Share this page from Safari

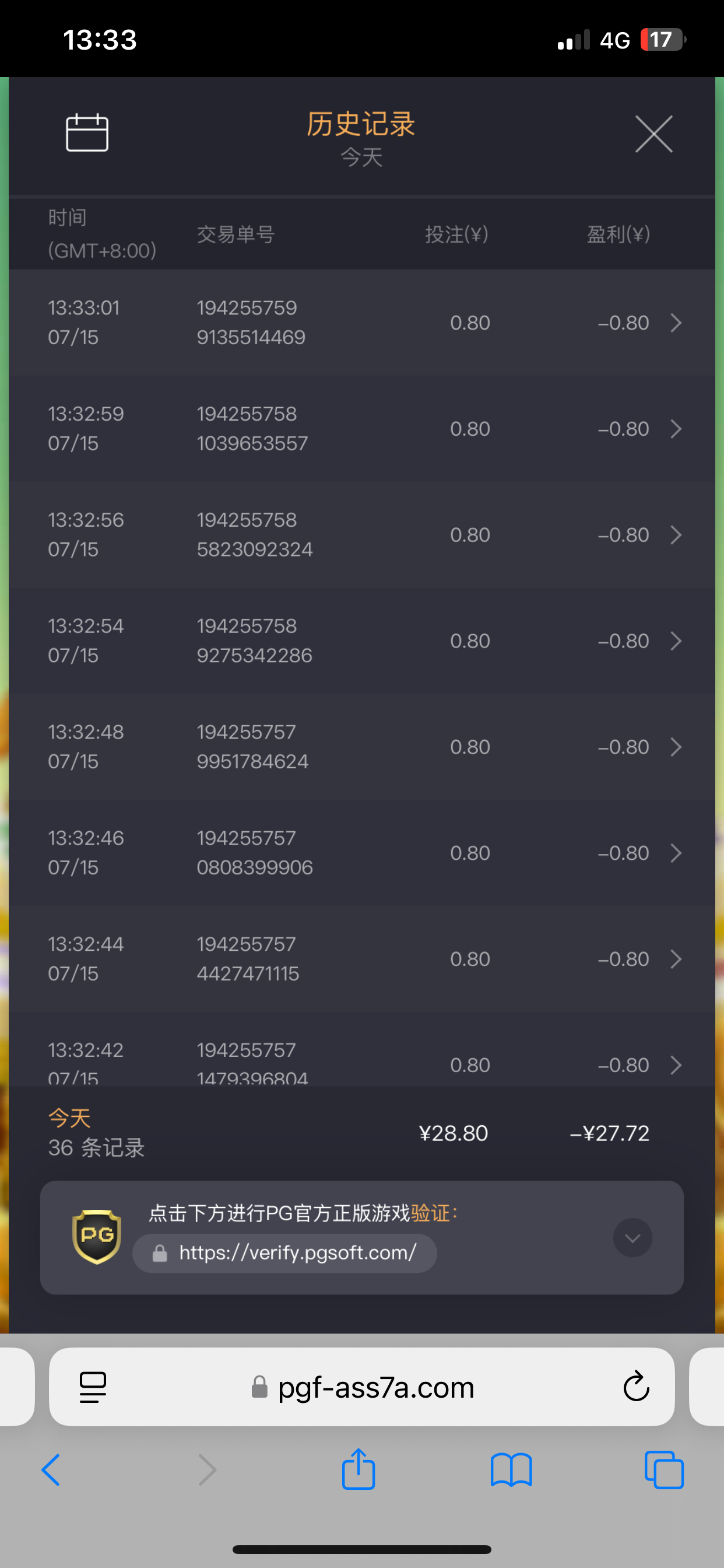click(359, 1470)
